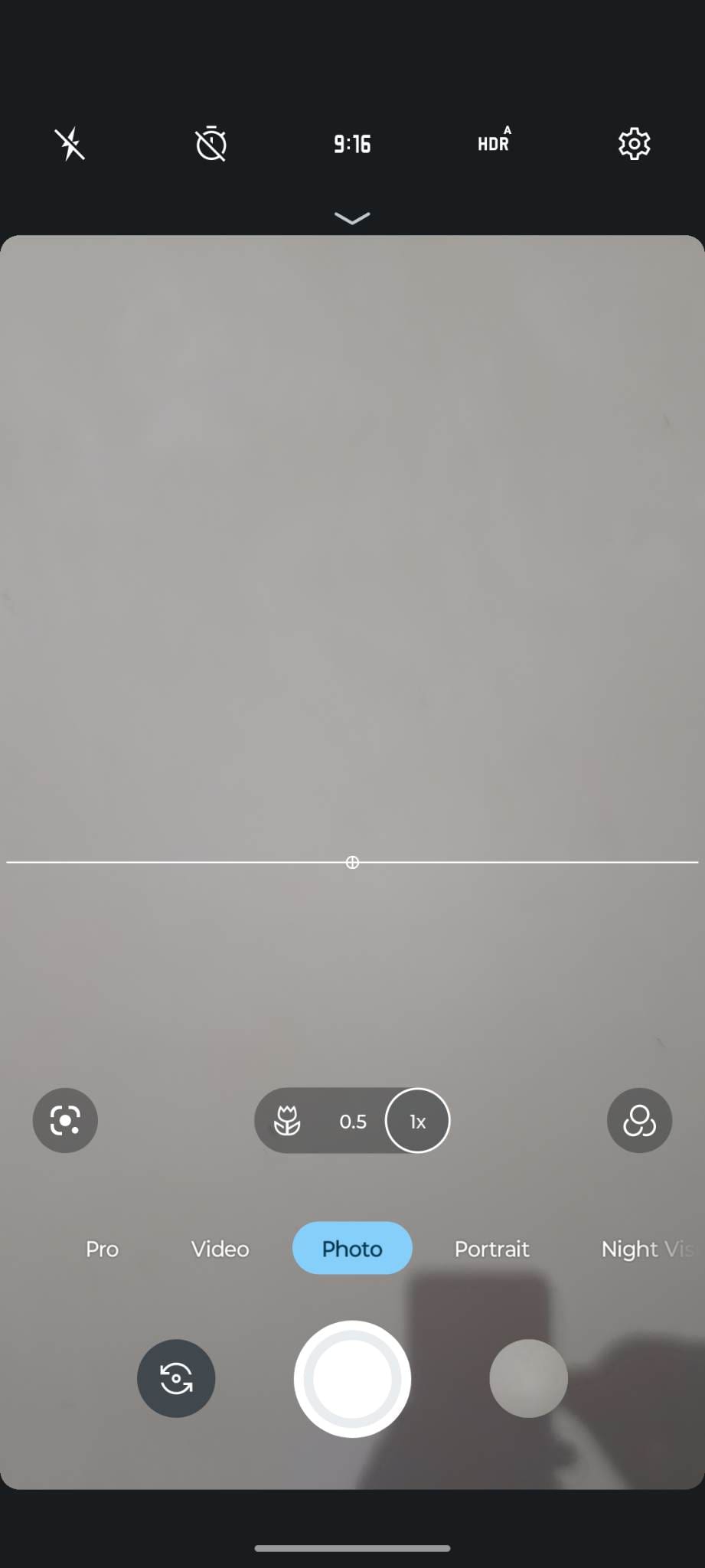Image resolution: width=705 pixels, height=1568 pixels.
Task: Switch to 0.5 ultra-wide zoom
Action: pos(353,1122)
